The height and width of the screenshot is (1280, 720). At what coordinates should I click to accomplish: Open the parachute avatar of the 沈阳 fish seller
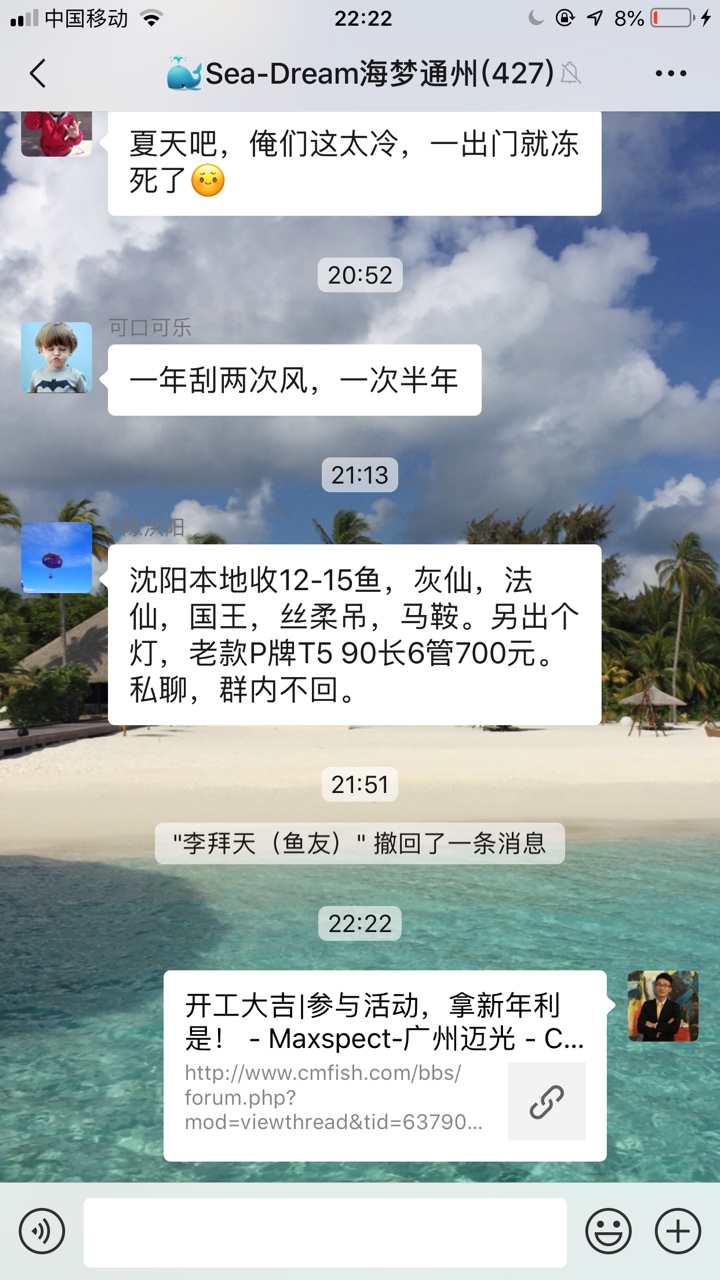[x=56, y=557]
